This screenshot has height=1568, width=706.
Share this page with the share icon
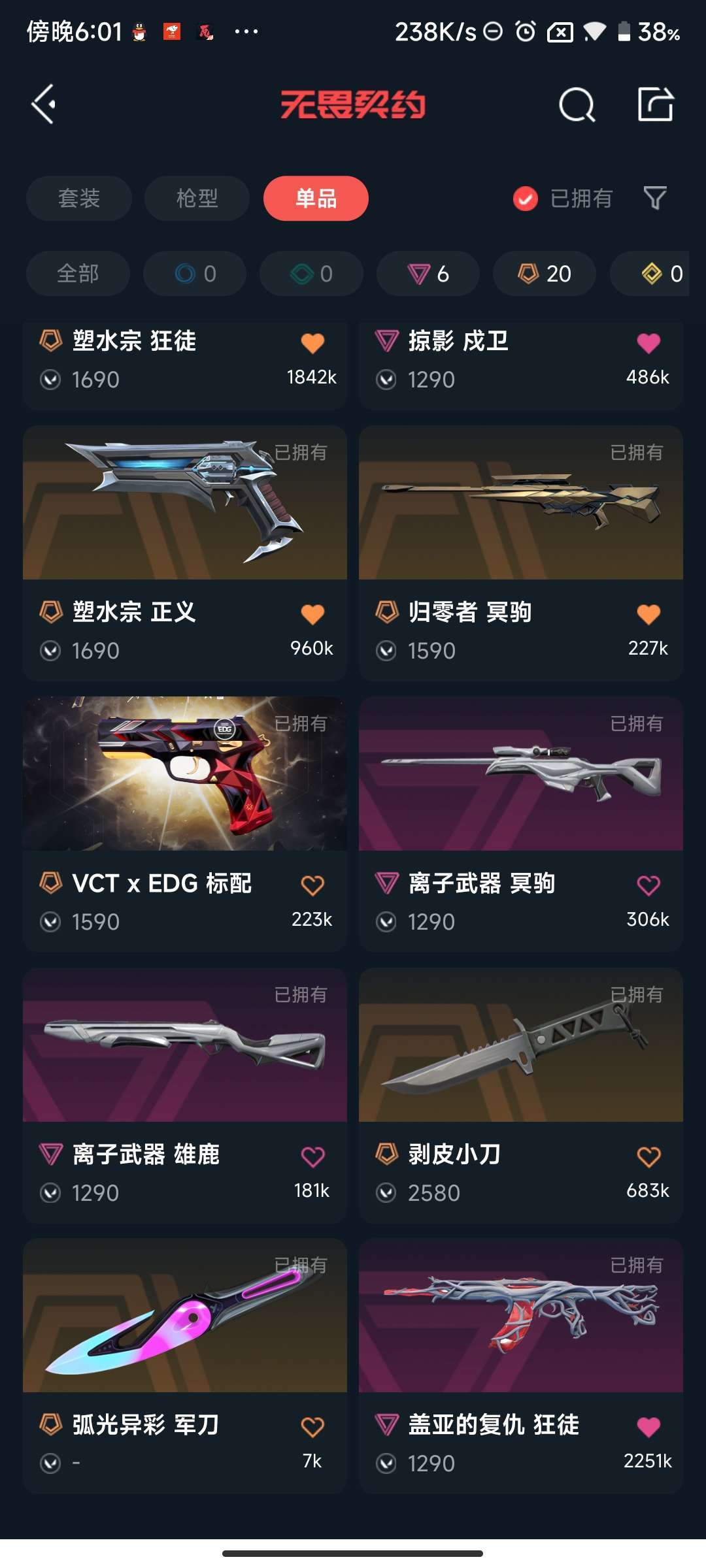point(655,105)
